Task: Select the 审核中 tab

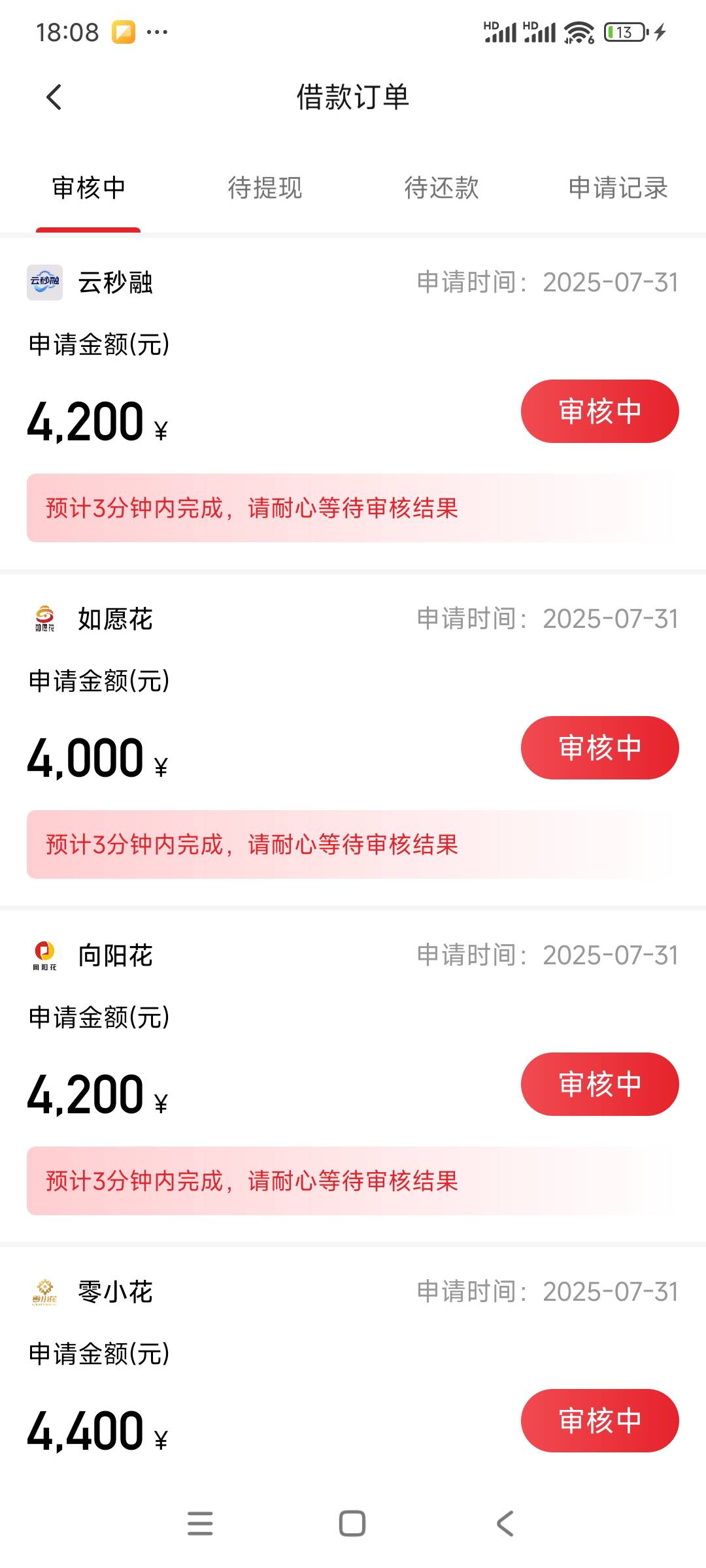Action: click(x=88, y=188)
